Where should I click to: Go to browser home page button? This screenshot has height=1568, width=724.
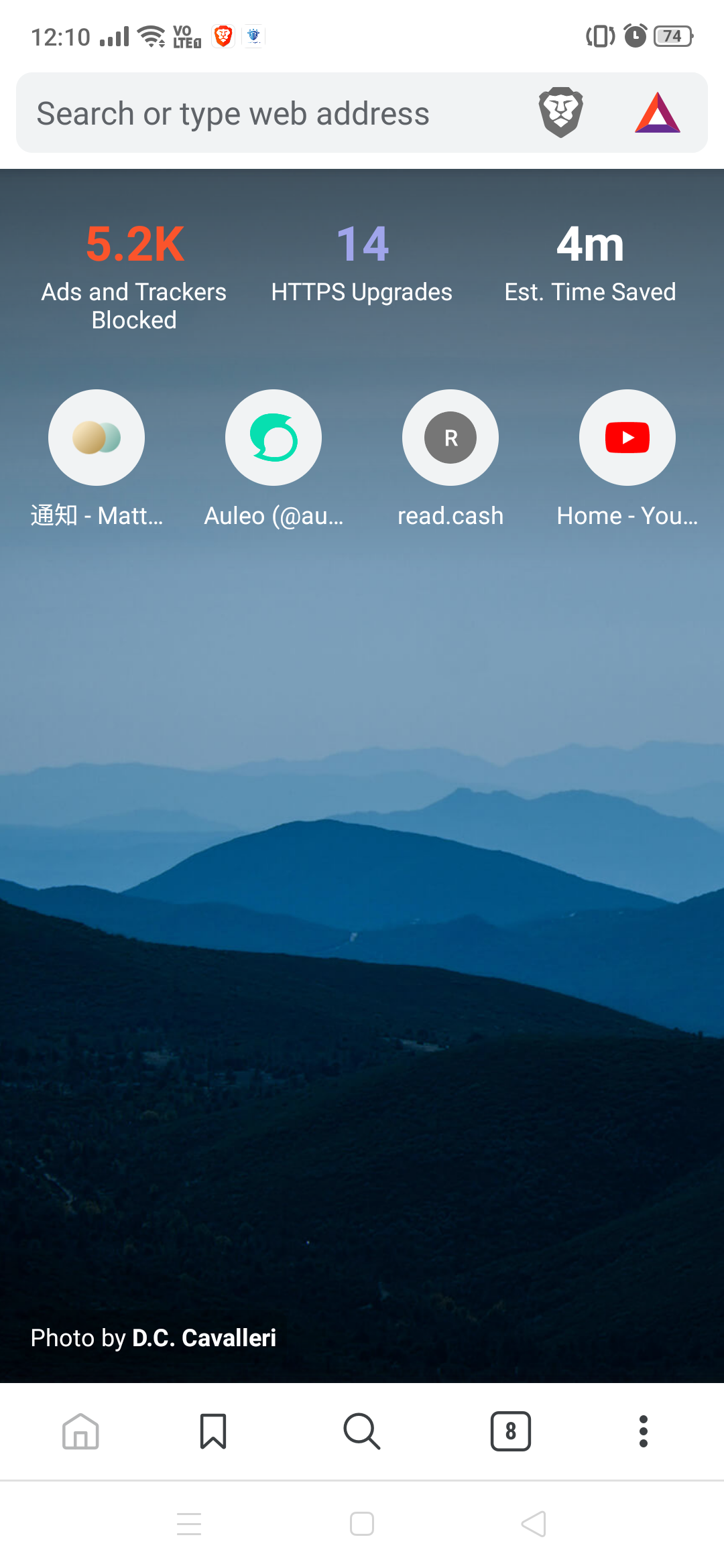pos(80,1431)
